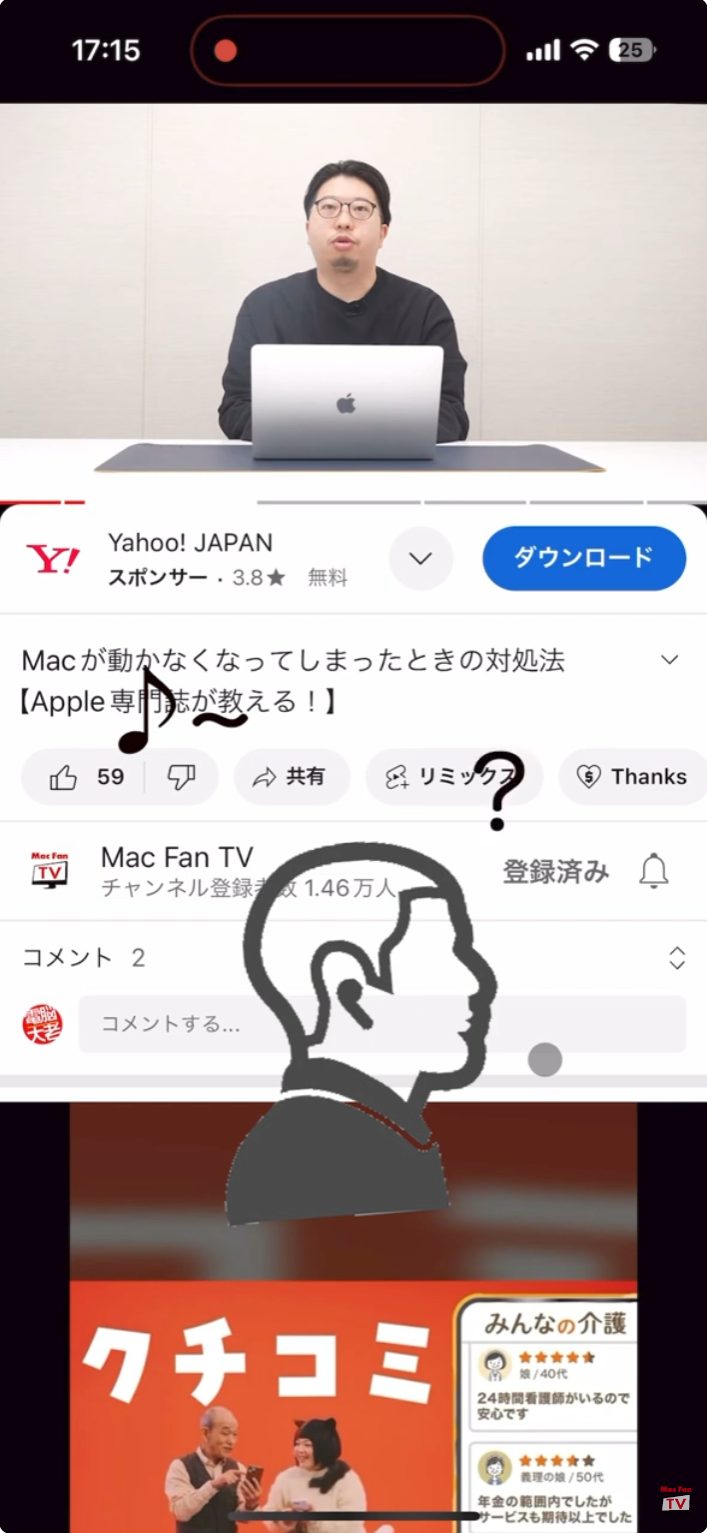Open the リミックス option
Viewport: 707px width, 1533px height.
(452, 777)
